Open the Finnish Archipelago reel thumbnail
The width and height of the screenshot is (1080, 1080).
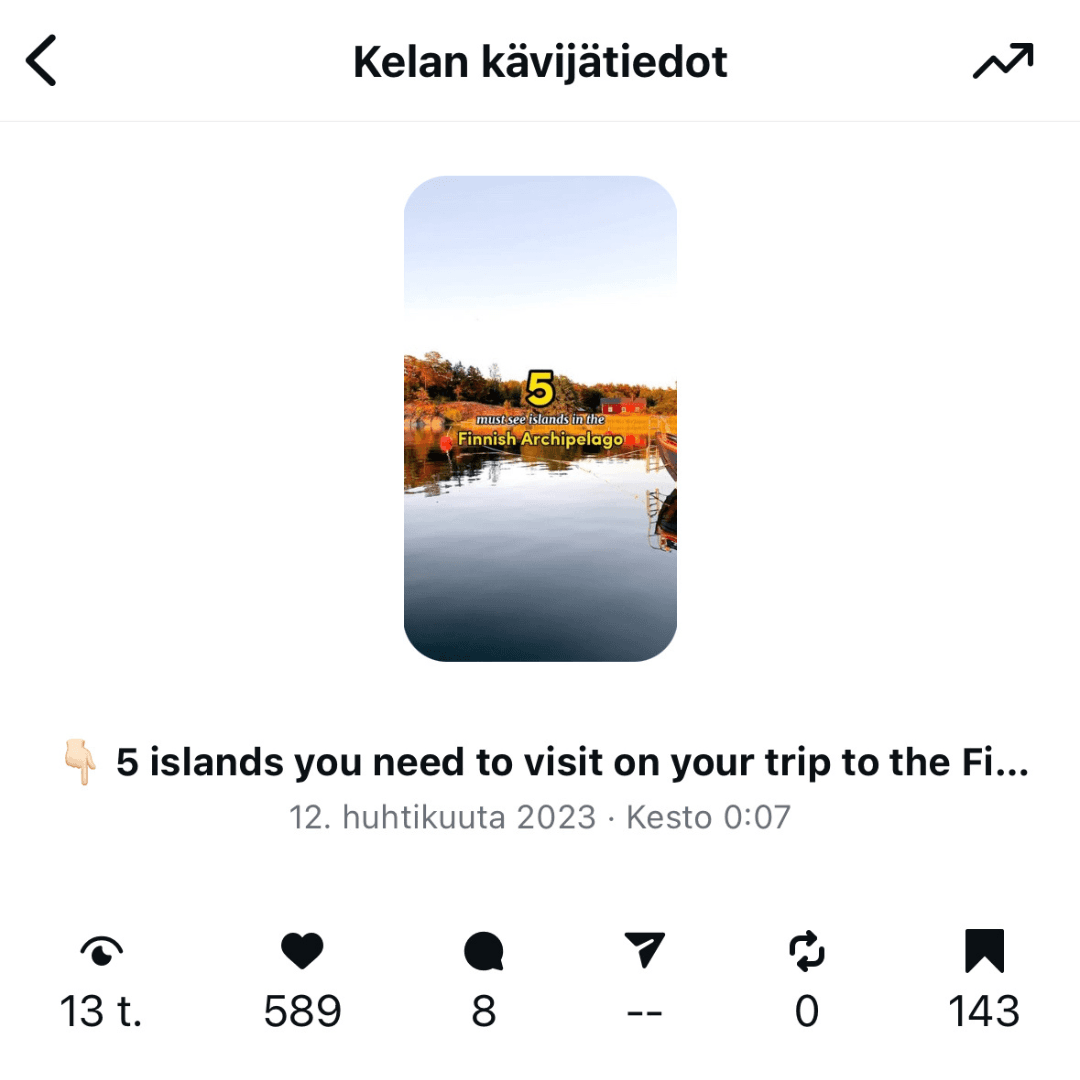click(x=540, y=418)
